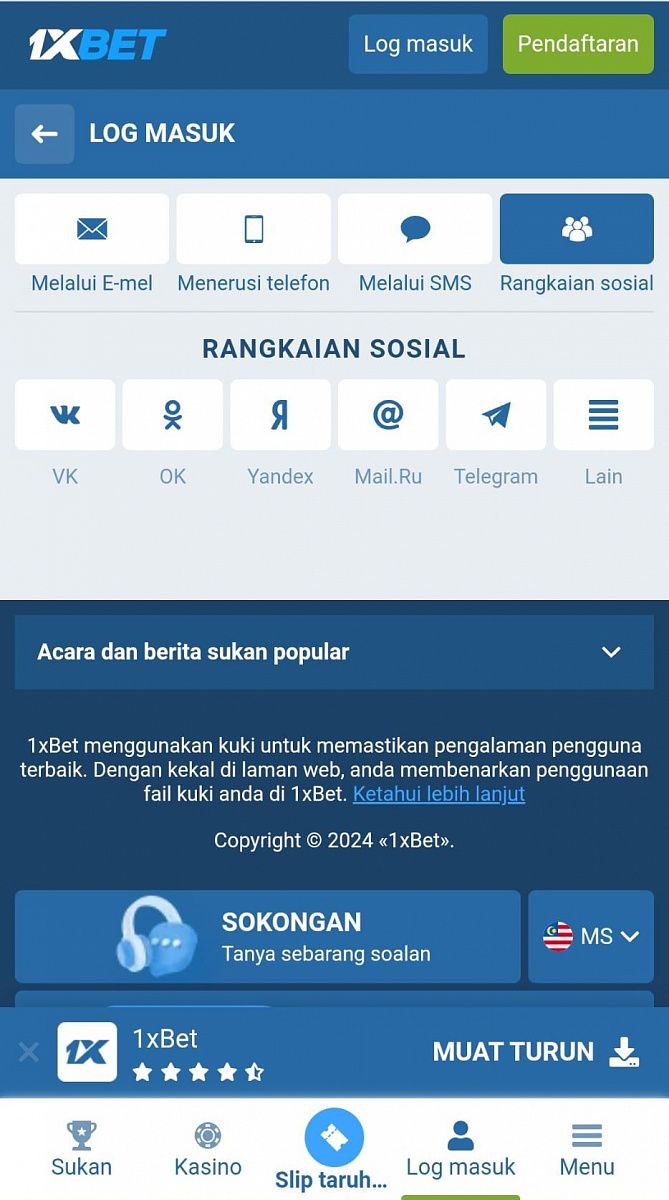This screenshot has width=669, height=1200.
Task: Select the Rangkaian sosial tab
Action: pos(576,230)
